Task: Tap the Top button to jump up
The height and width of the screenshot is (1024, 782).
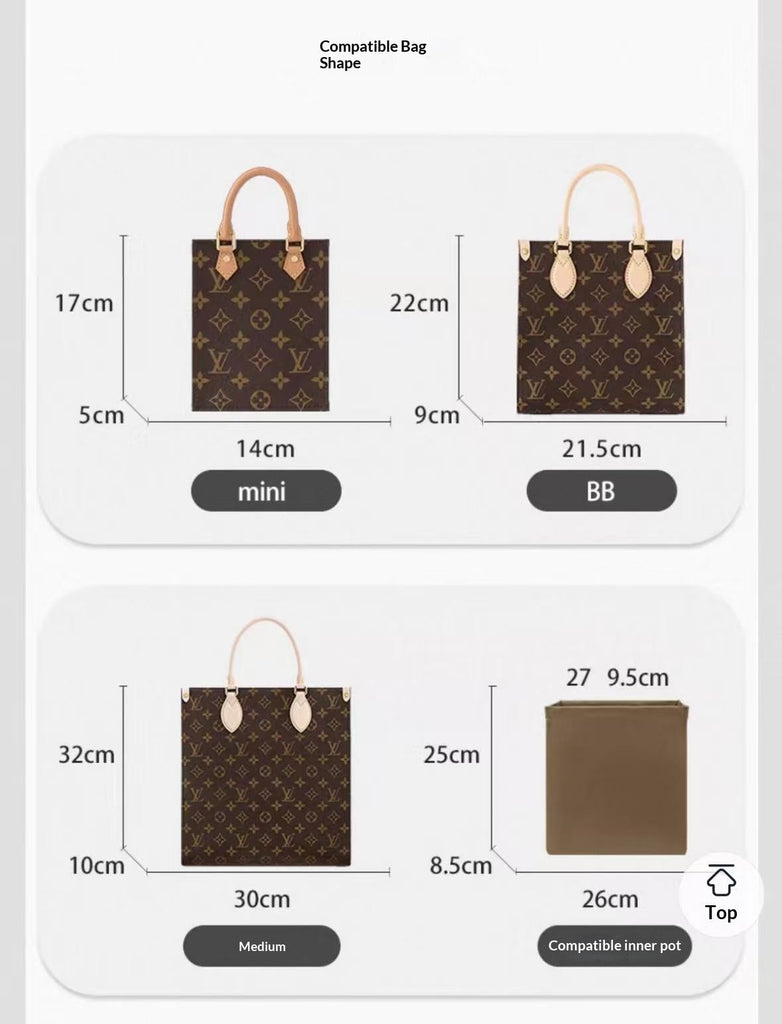Action: (x=721, y=894)
